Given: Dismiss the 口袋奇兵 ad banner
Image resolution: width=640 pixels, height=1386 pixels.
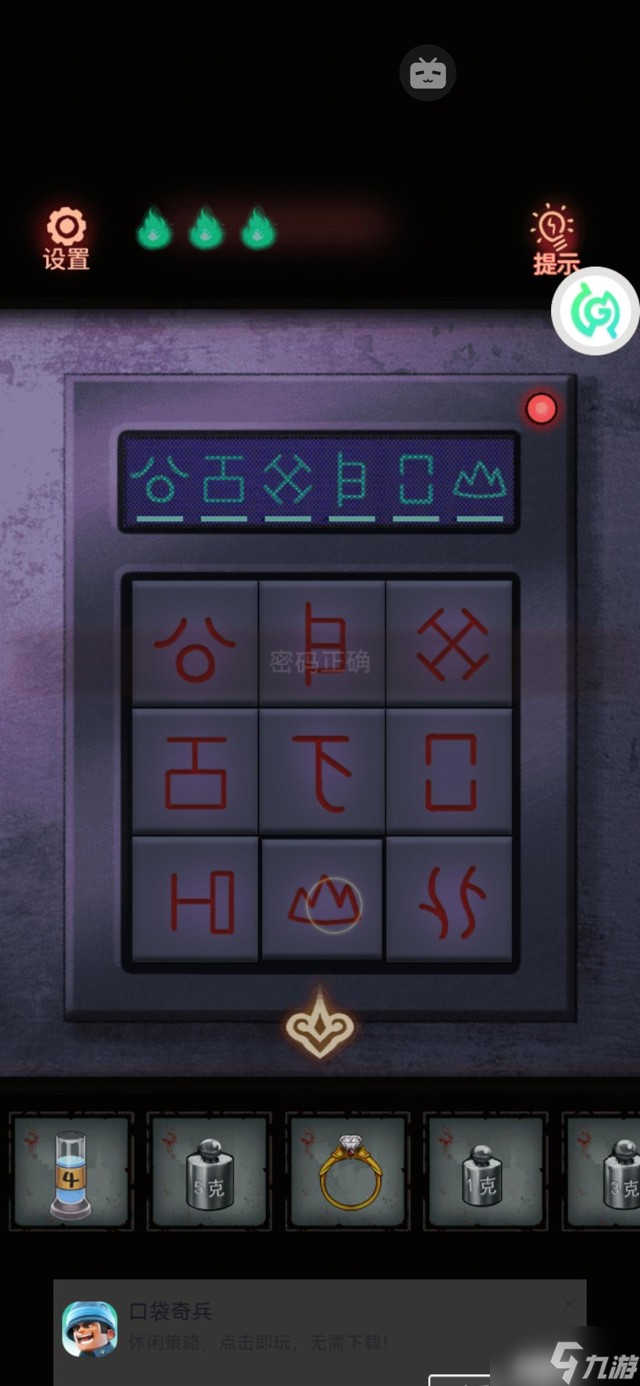Looking at the screenshot, I should pos(569,1304).
